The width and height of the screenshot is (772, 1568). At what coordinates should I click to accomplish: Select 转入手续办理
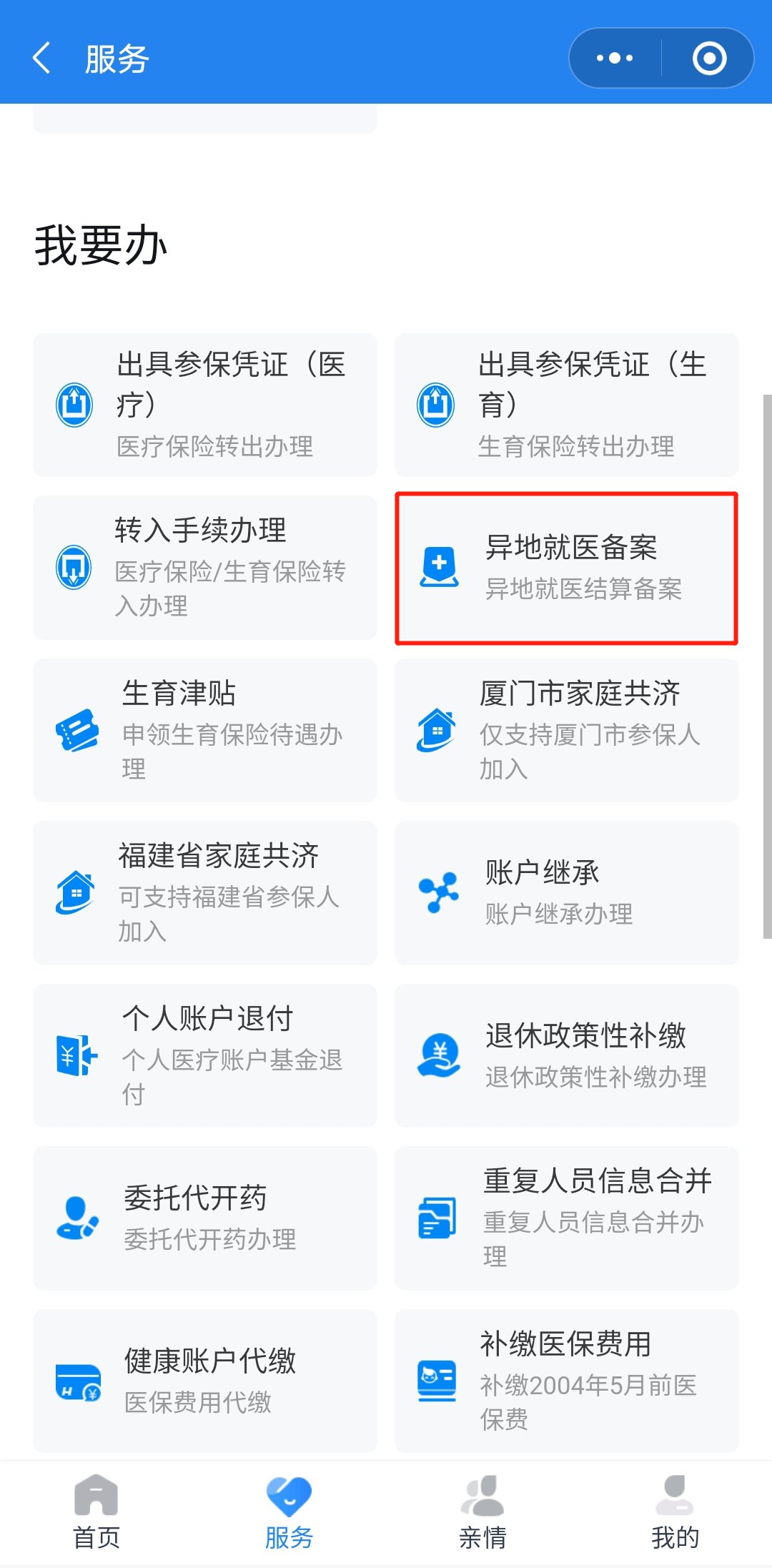(205, 567)
